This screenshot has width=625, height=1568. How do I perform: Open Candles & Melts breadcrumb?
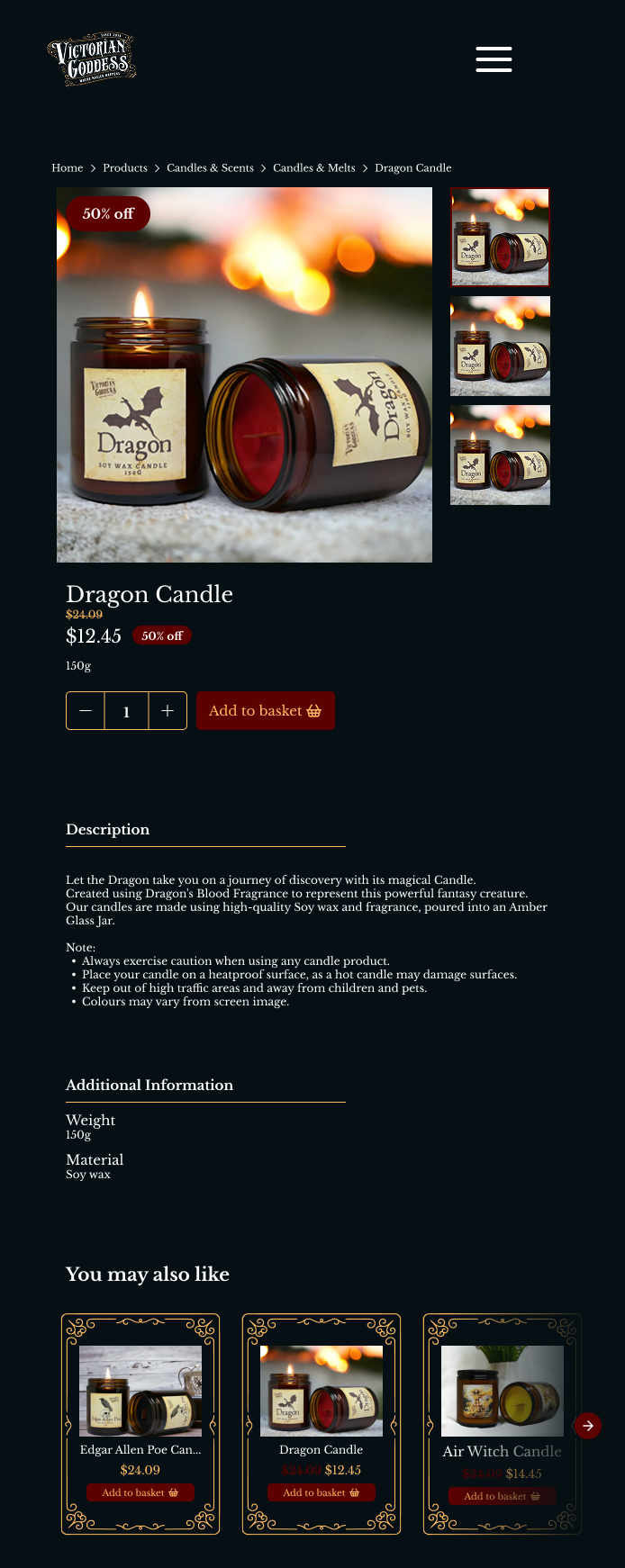point(313,168)
